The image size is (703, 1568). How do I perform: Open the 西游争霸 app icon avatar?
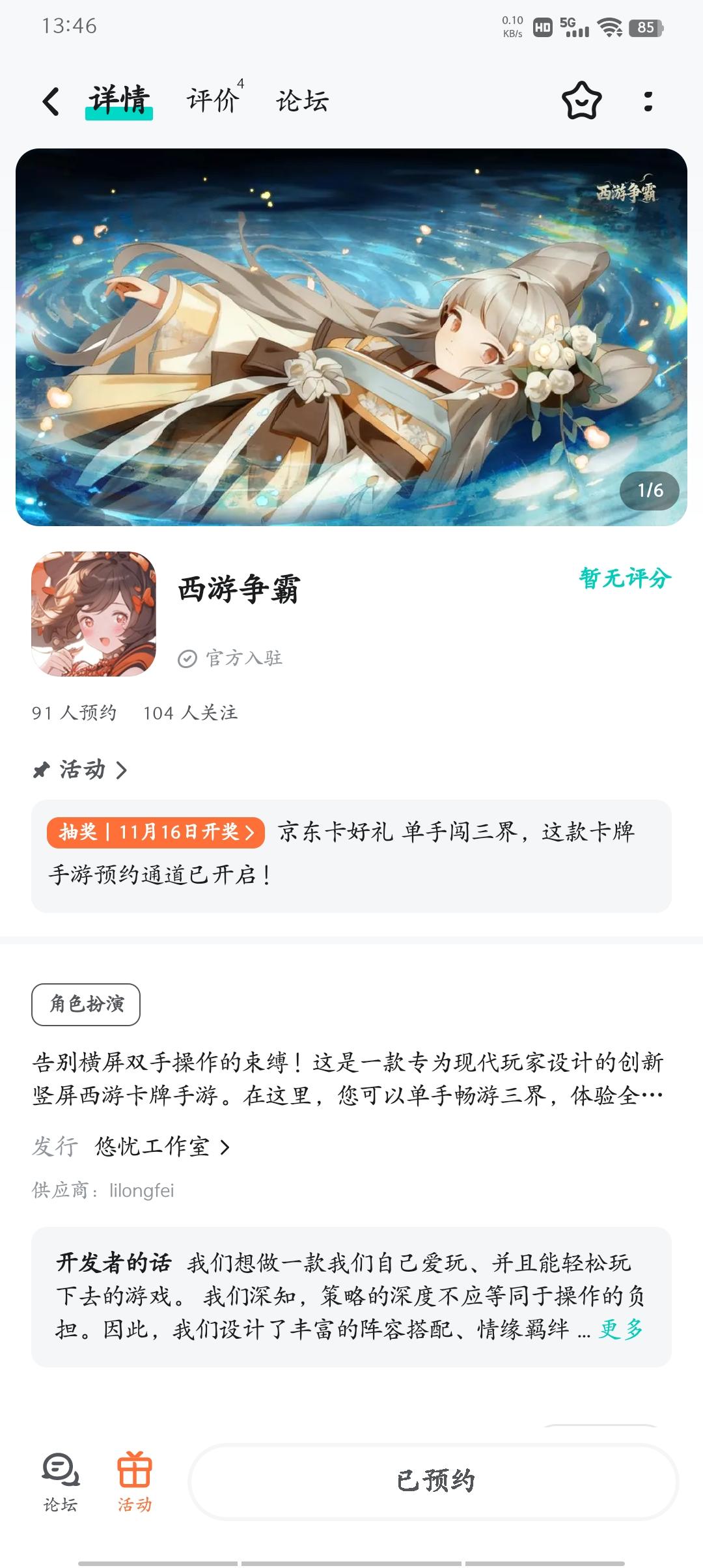pyautogui.click(x=94, y=614)
